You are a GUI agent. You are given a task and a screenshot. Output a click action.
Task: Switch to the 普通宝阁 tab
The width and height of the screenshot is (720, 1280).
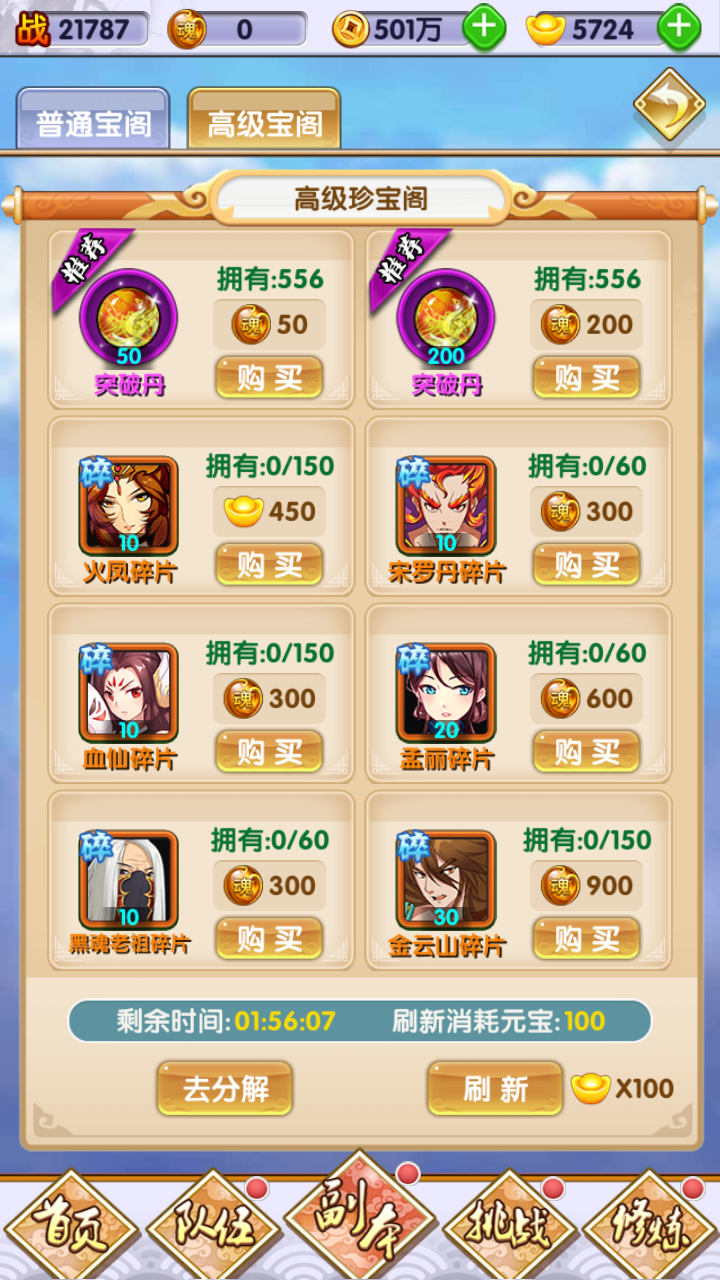point(93,123)
